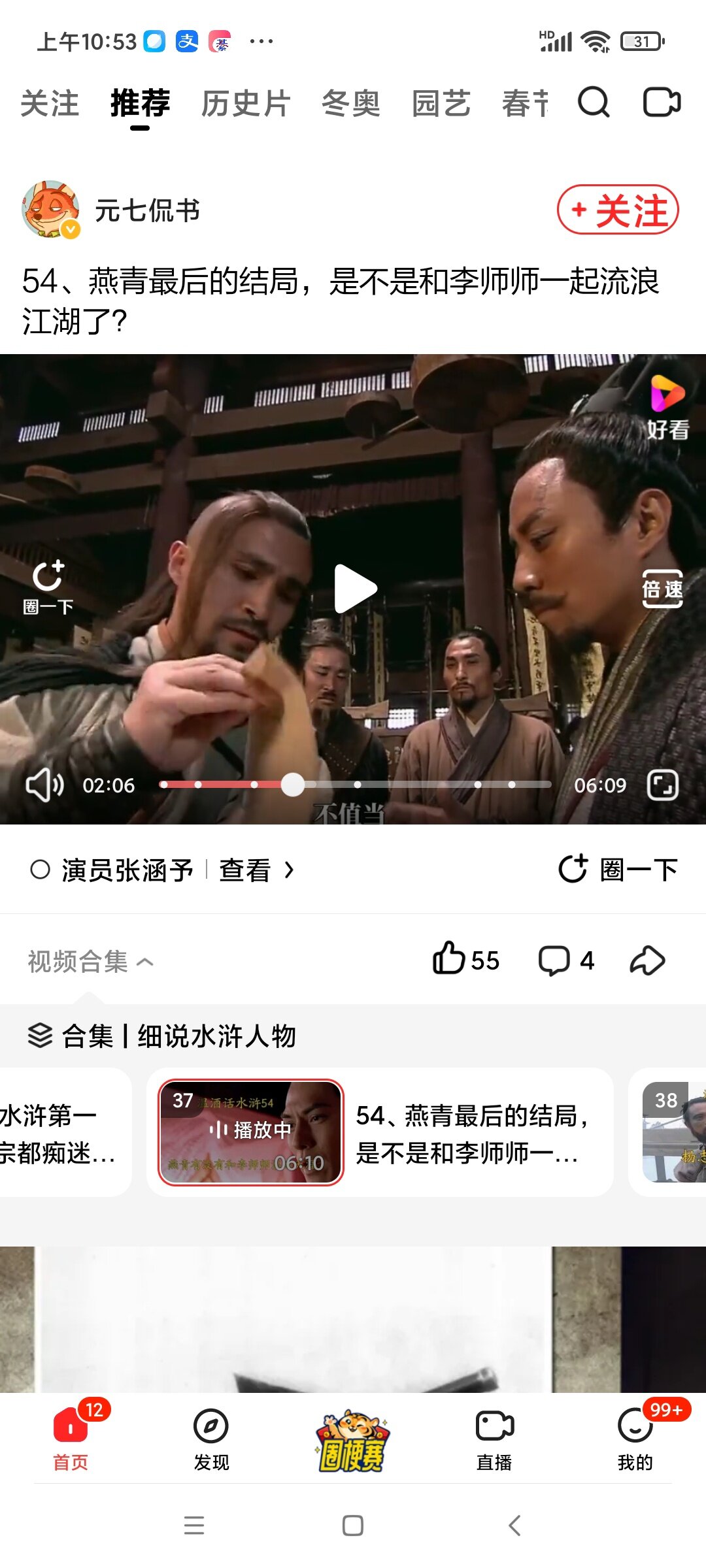Tap 圈一下 below the video
The image size is (706, 1568).
(618, 870)
